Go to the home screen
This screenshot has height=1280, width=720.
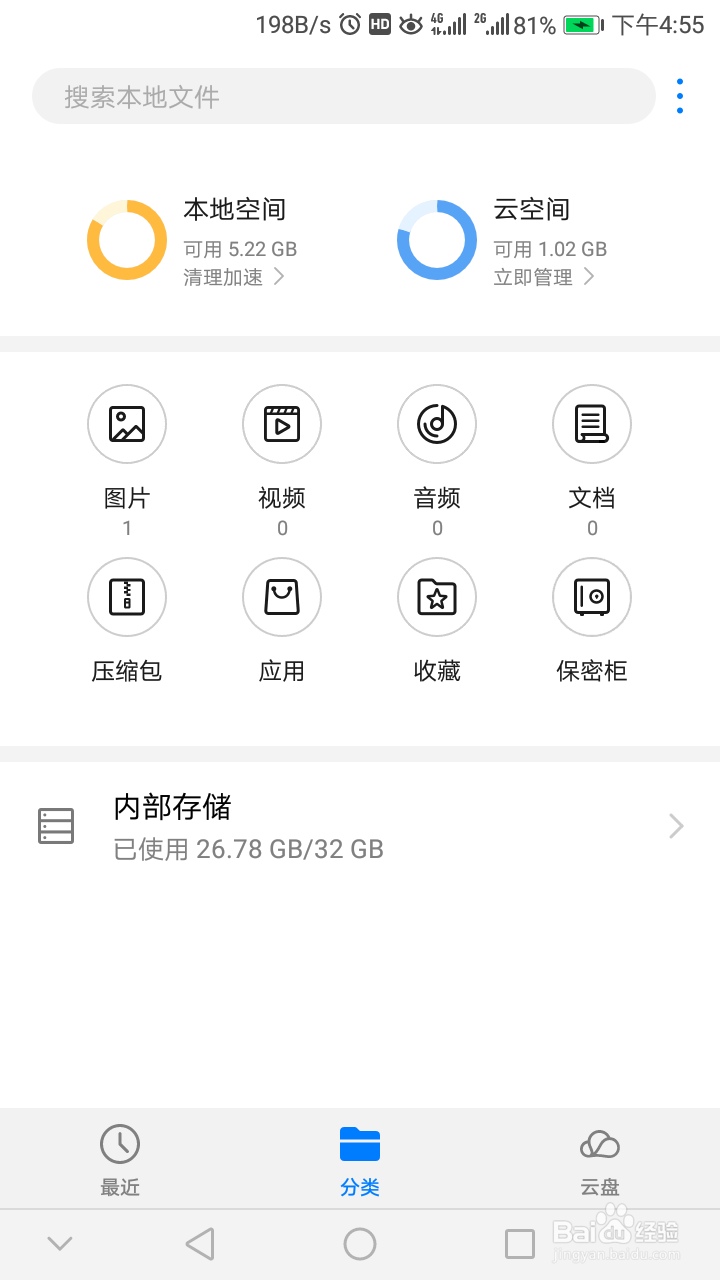(360, 1244)
